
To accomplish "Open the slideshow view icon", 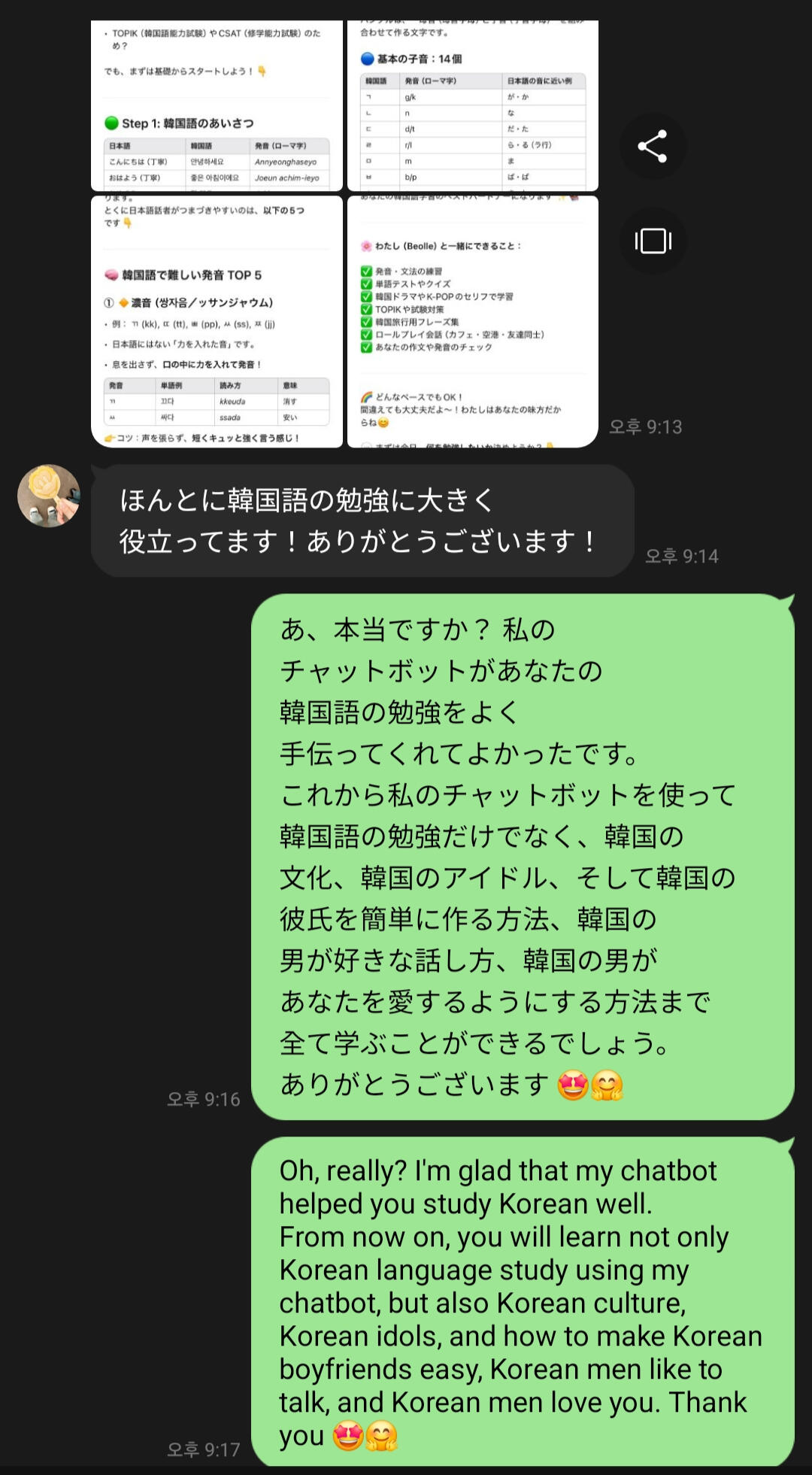I will point(653,241).
